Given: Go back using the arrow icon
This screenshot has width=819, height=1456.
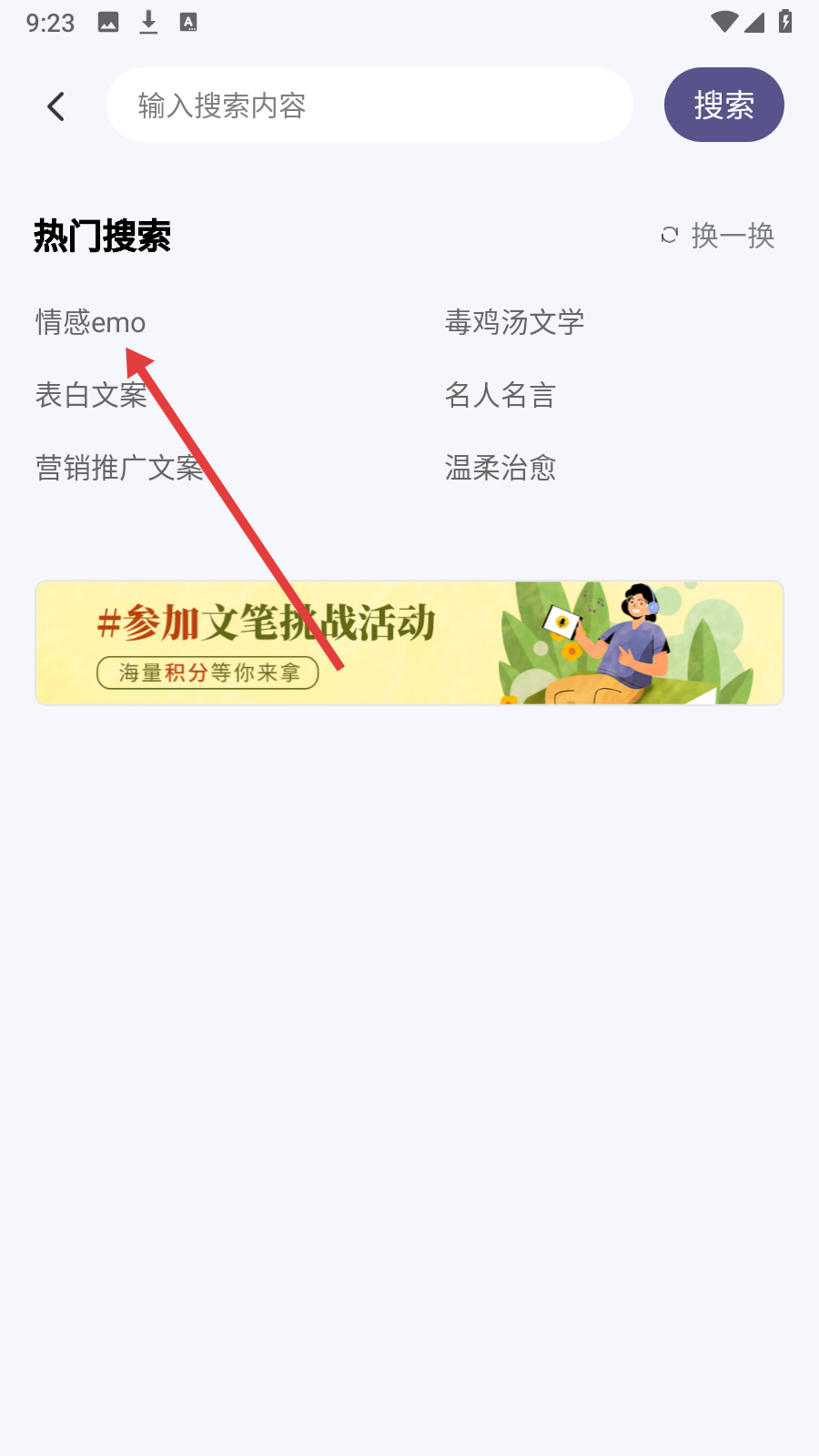Looking at the screenshot, I should click(x=56, y=106).
